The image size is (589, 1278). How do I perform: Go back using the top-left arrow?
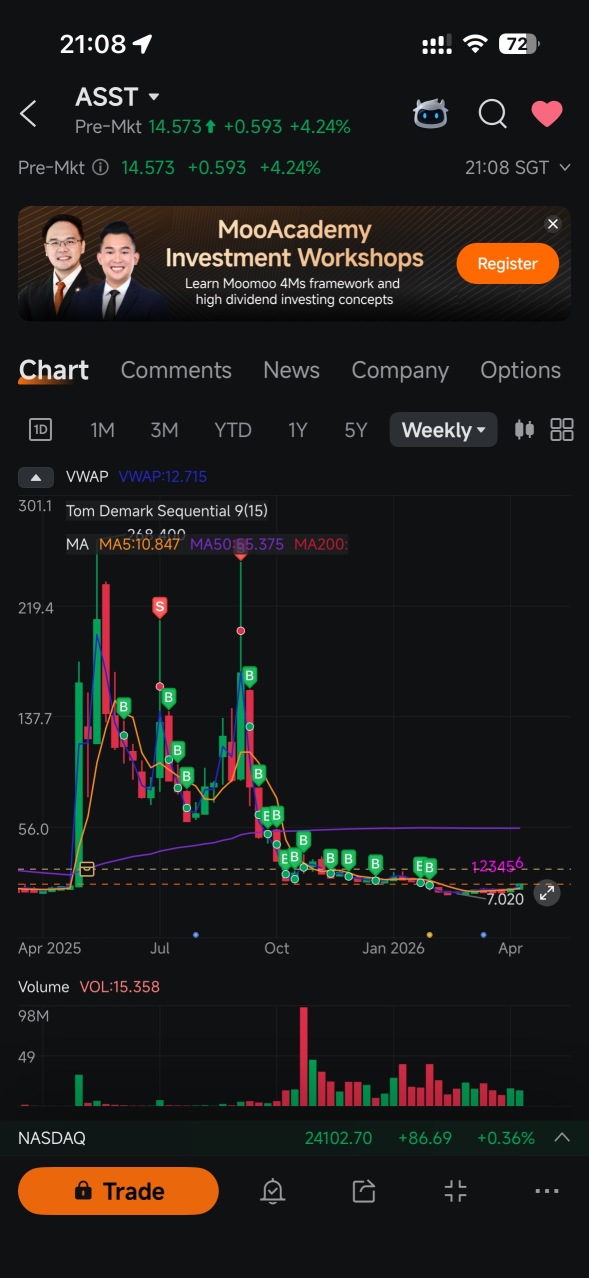pyautogui.click(x=29, y=114)
